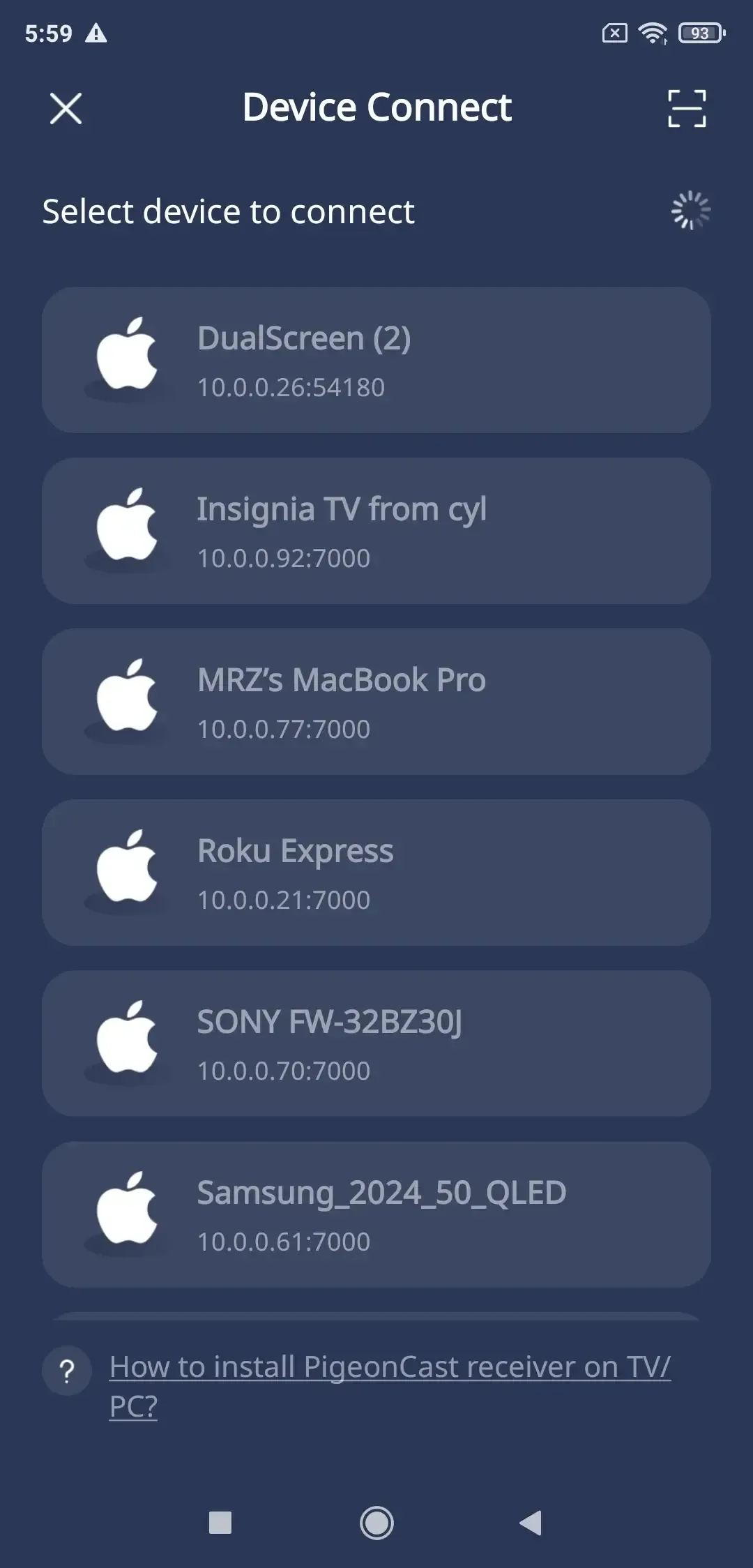Tap the question mark help icon
The image size is (753, 1568).
pyautogui.click(x=67, y=1371)
